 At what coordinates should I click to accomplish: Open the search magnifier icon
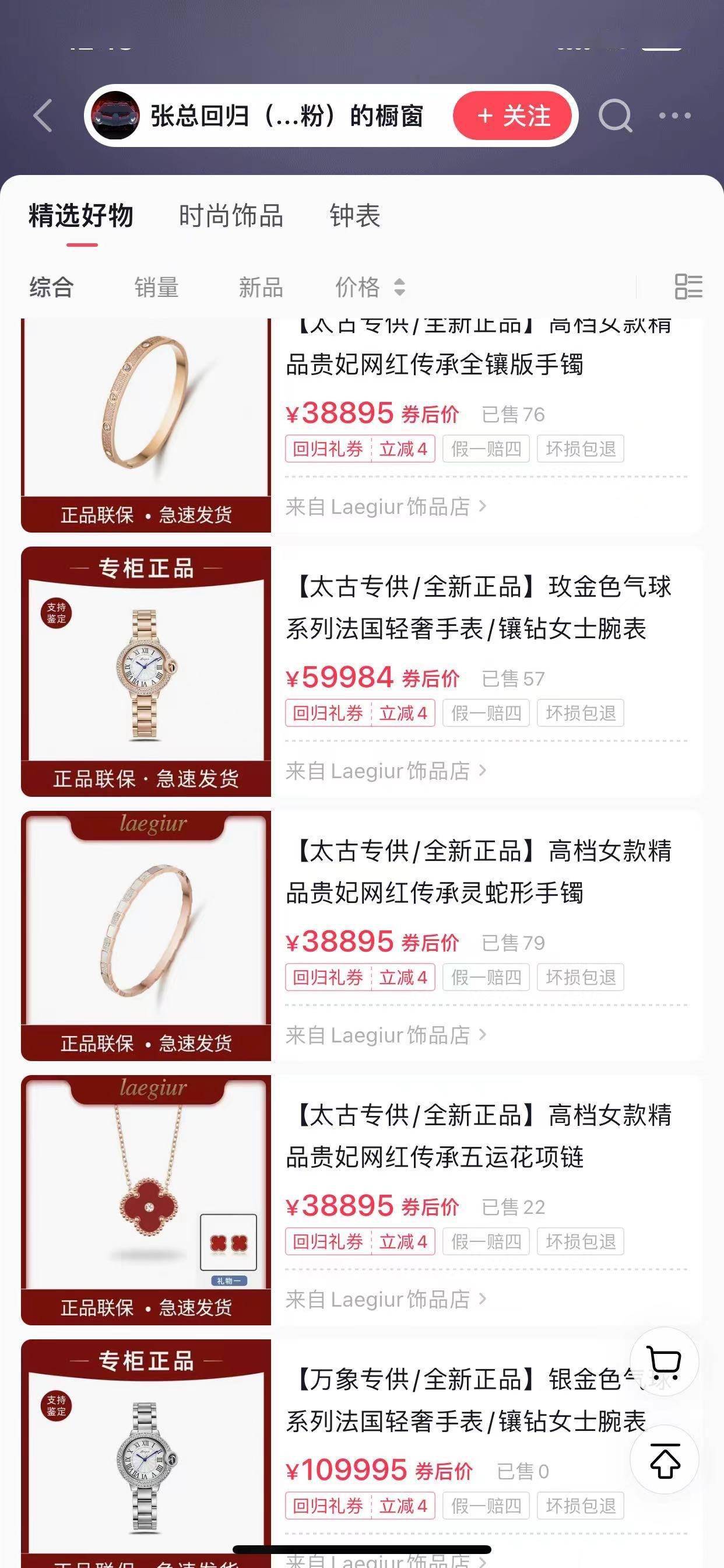pyautogui.click(x=615, y=116)
